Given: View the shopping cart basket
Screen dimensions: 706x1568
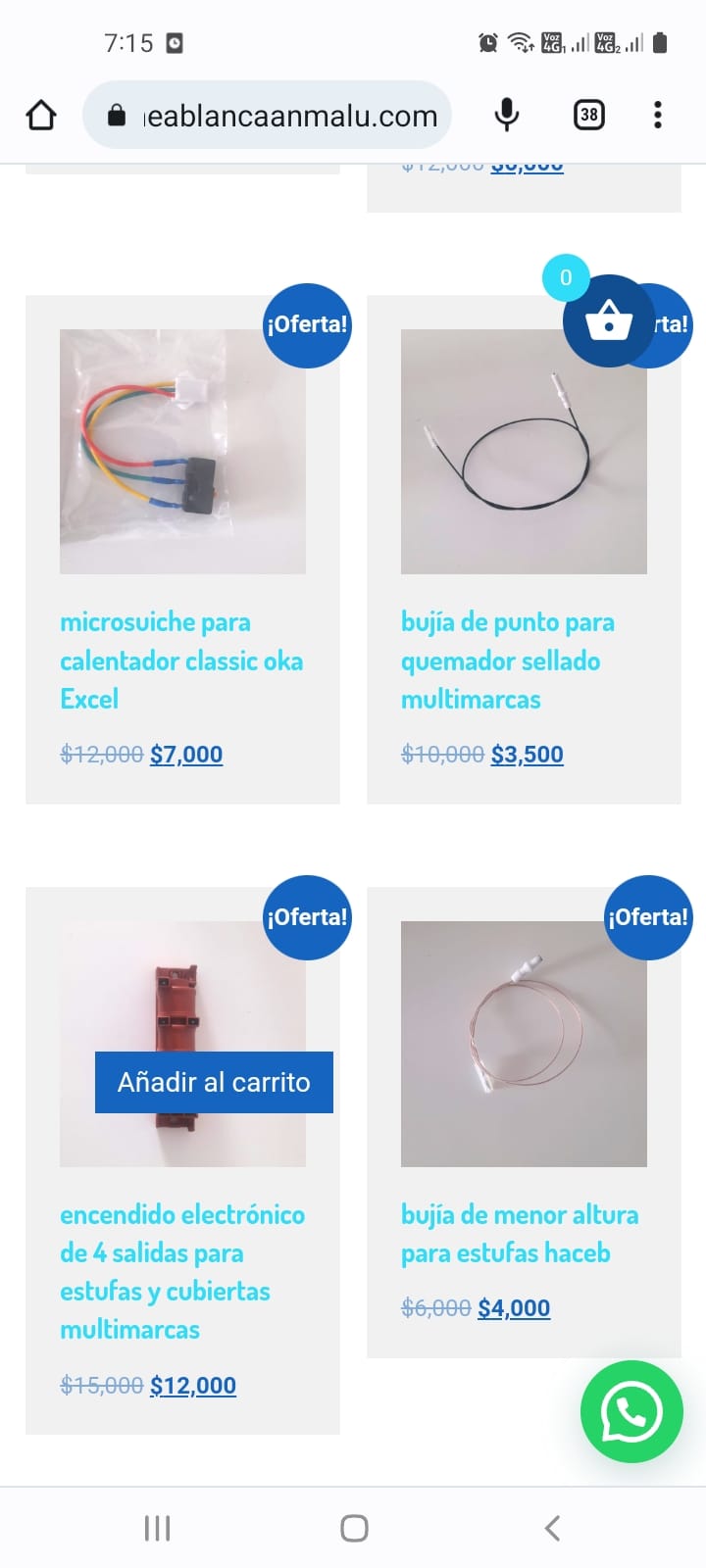Looking at the screenshot, I should [x=608, y=320].
